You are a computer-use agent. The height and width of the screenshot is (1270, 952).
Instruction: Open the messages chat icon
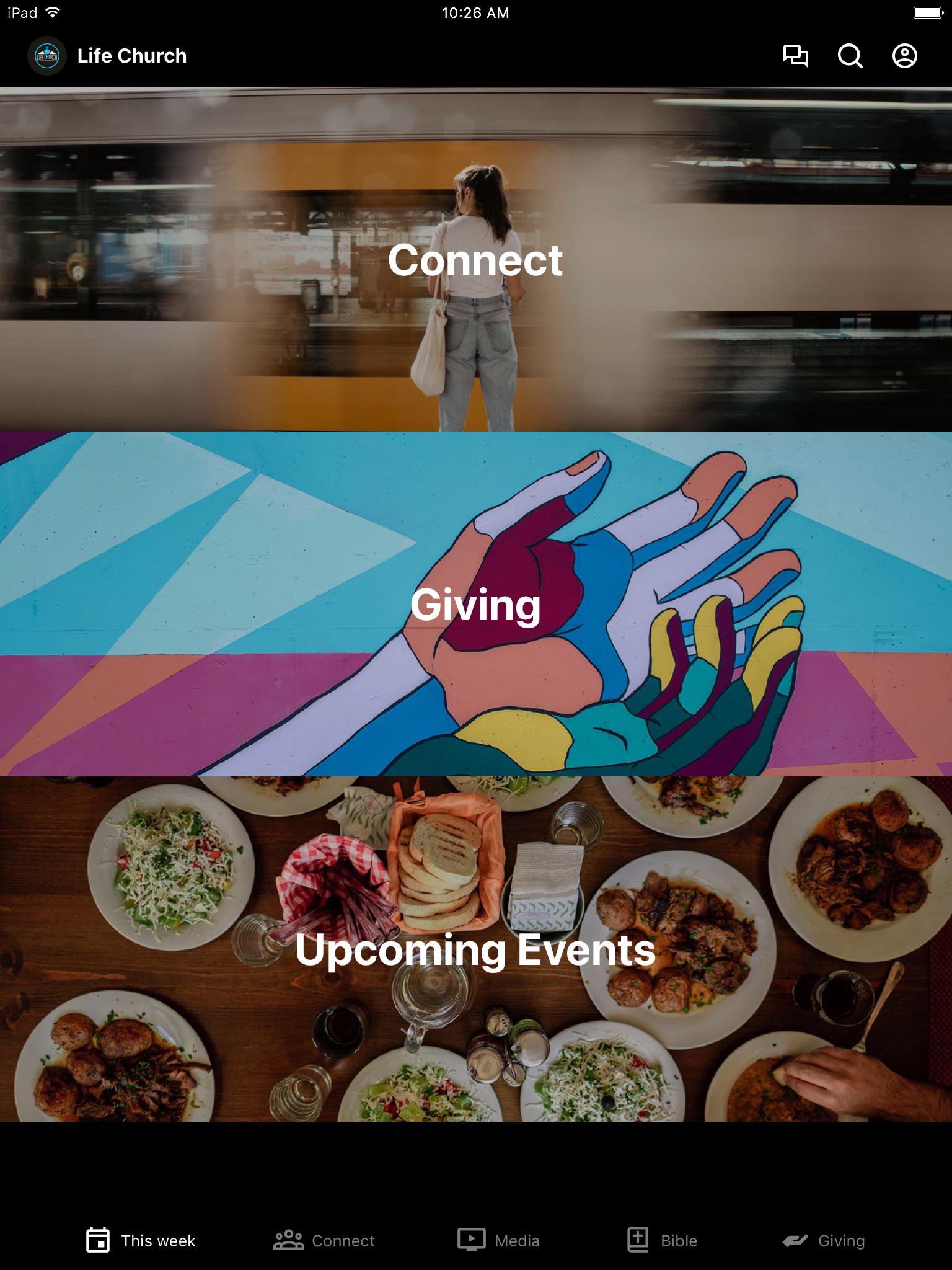(796, 56)
